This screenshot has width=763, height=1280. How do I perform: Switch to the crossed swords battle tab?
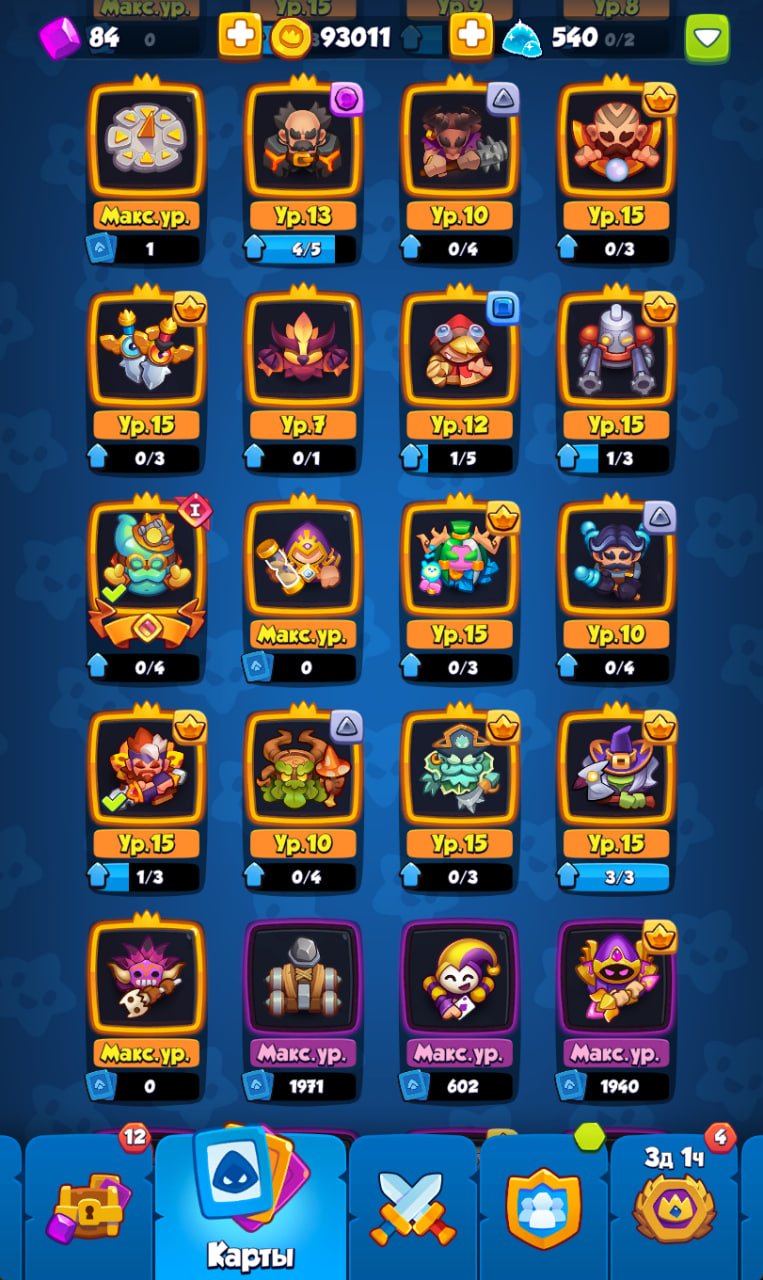coord(411,1208)
